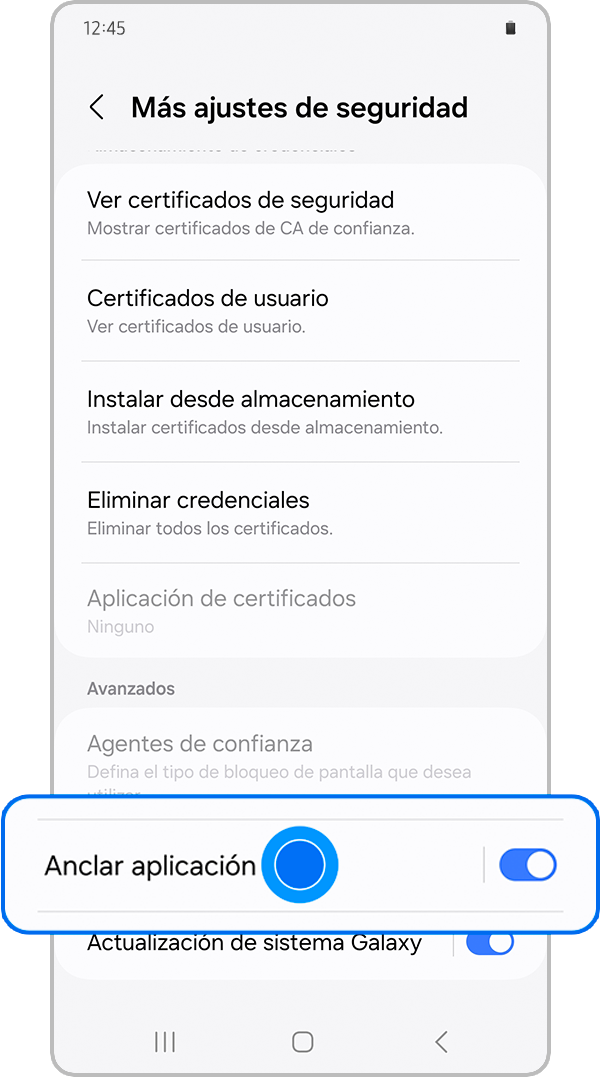Open recent apps from navigation bar

click(x=165, y=1042)
